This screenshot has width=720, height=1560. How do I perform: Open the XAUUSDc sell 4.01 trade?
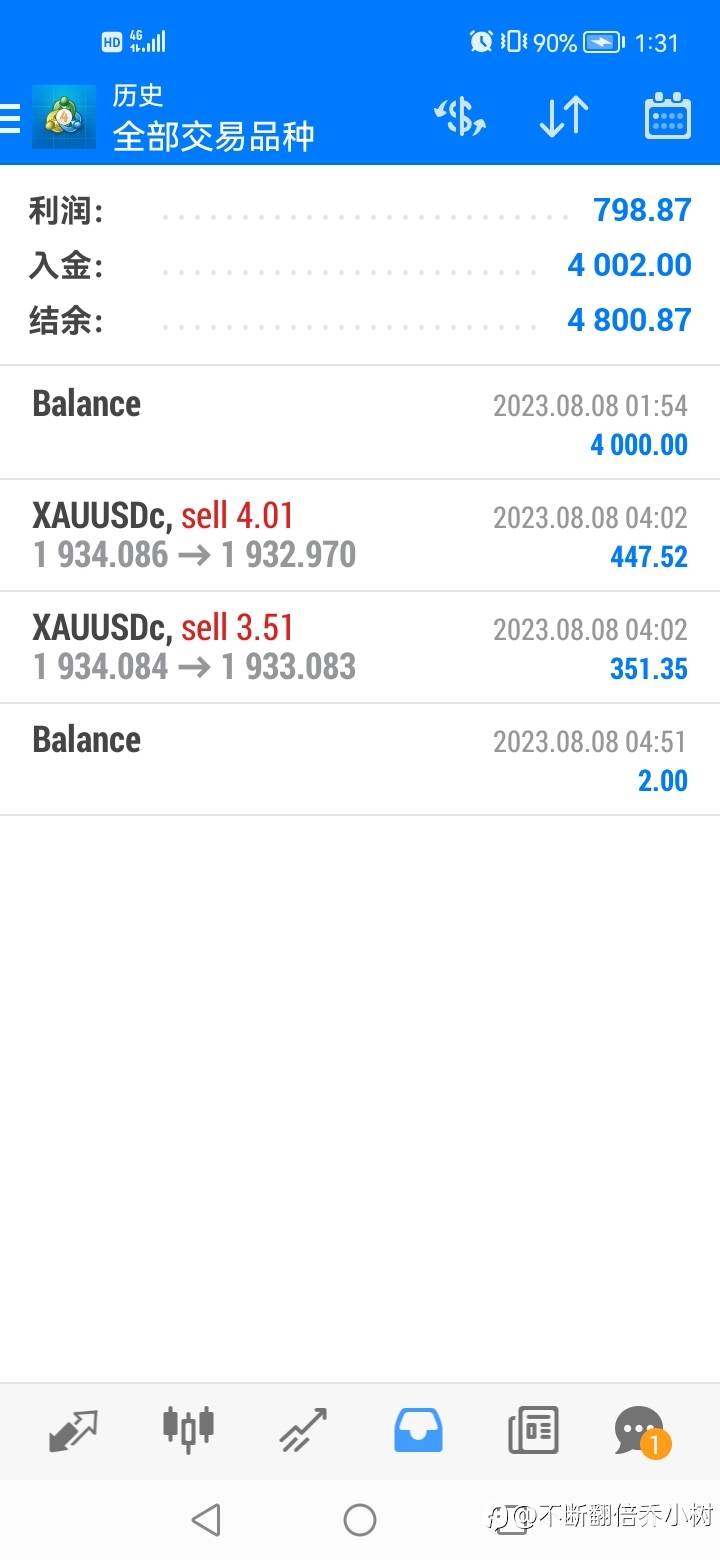tap(360, 535)
